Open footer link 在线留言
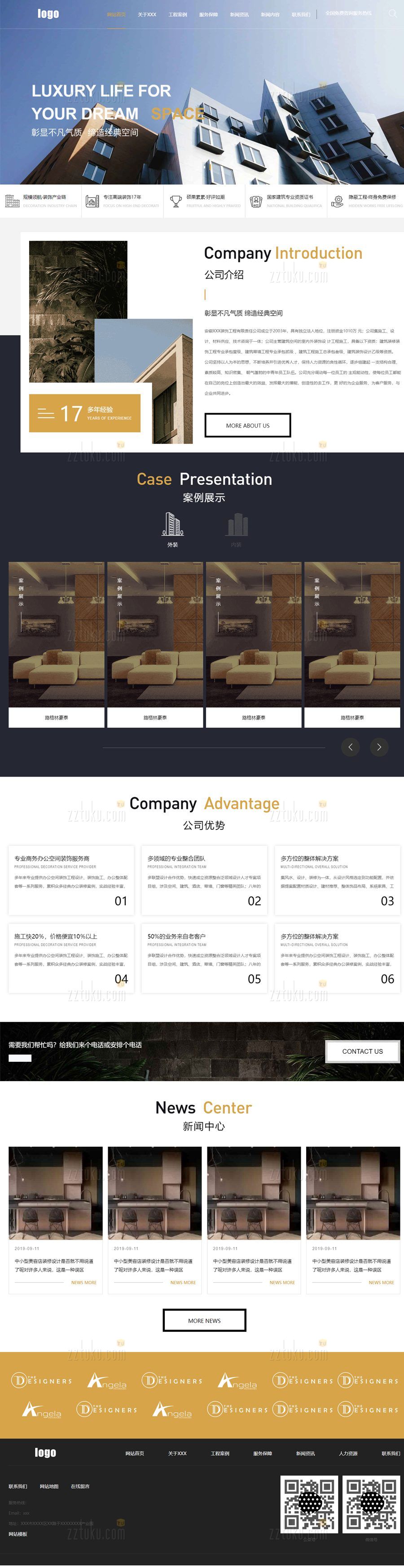Viewport: 404px width, 1568px height. click(x=80, y=1486)
